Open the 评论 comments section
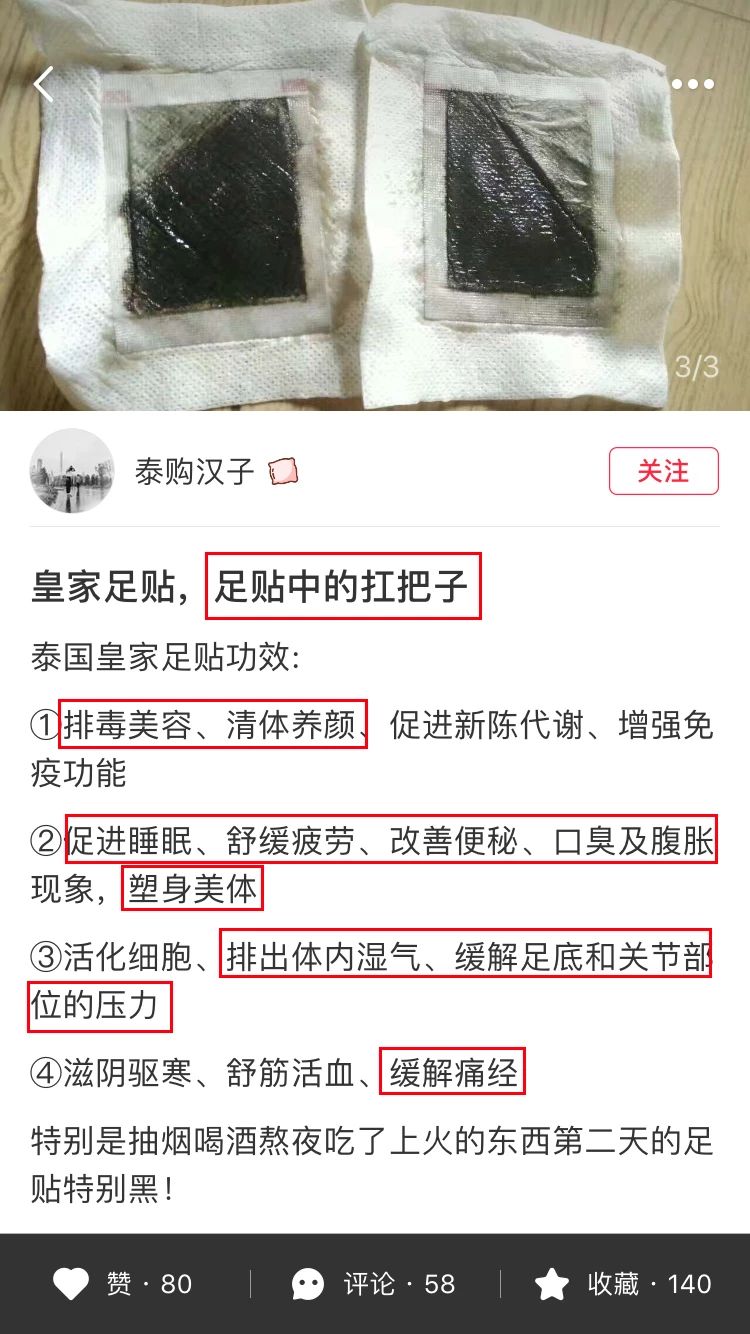 374,1284
